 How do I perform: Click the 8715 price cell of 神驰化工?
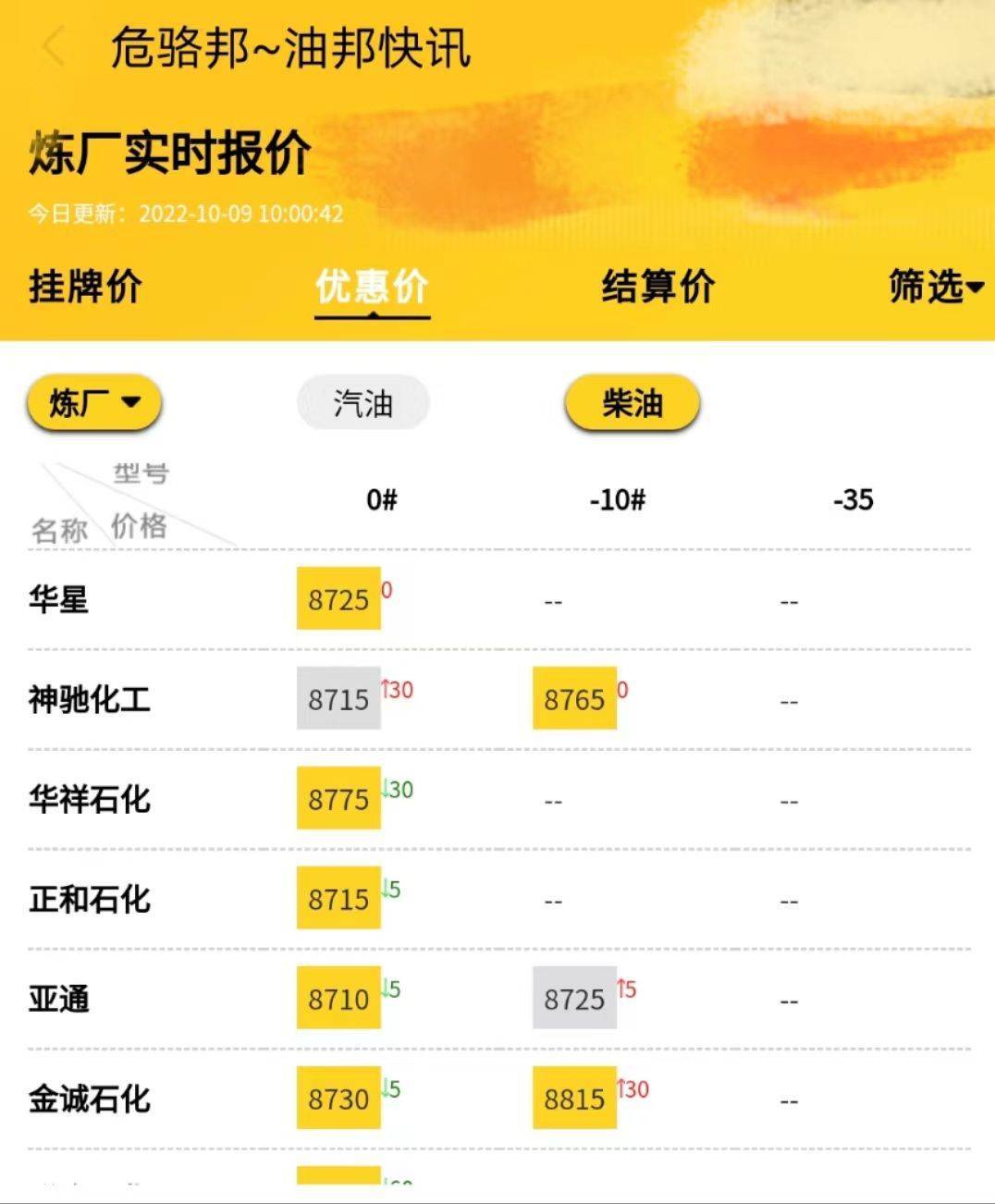pos(338,698)
